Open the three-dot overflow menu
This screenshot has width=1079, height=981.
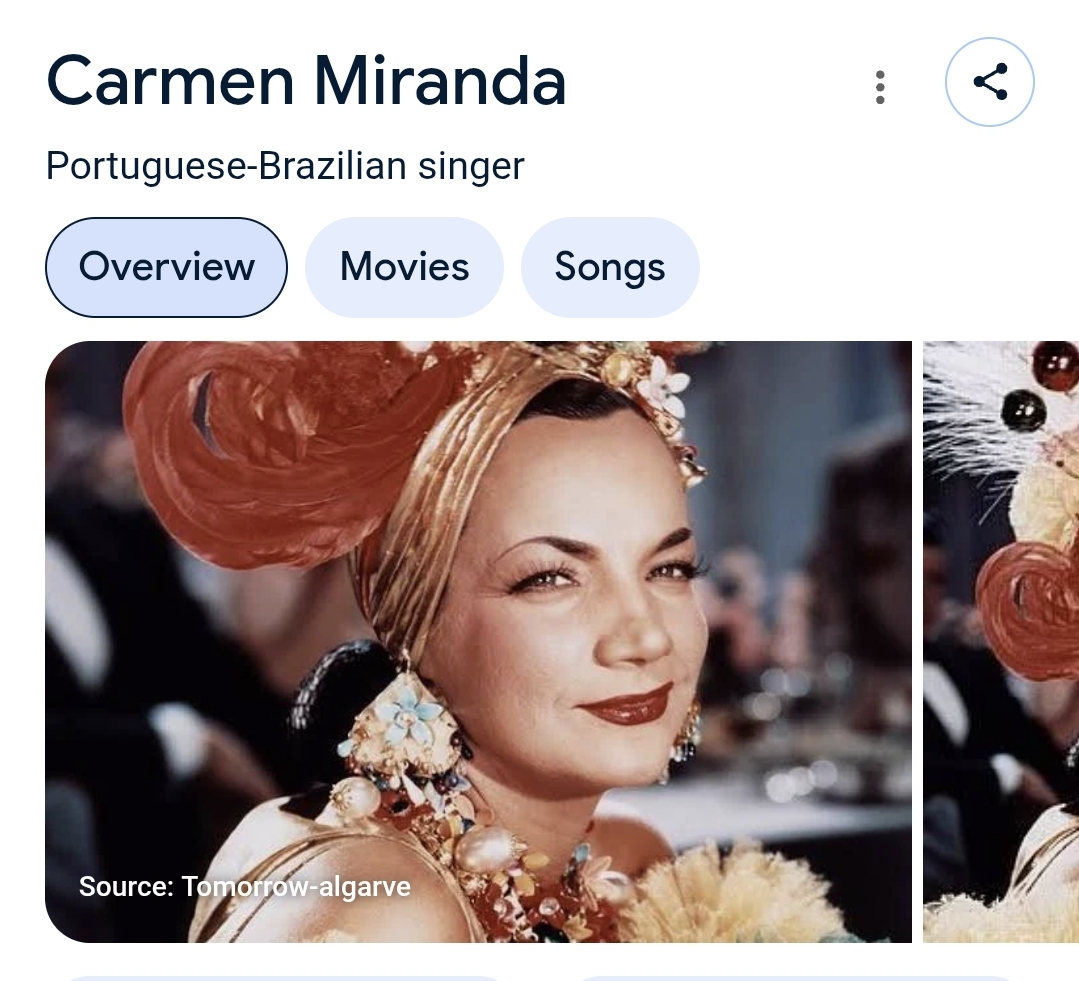880,87
